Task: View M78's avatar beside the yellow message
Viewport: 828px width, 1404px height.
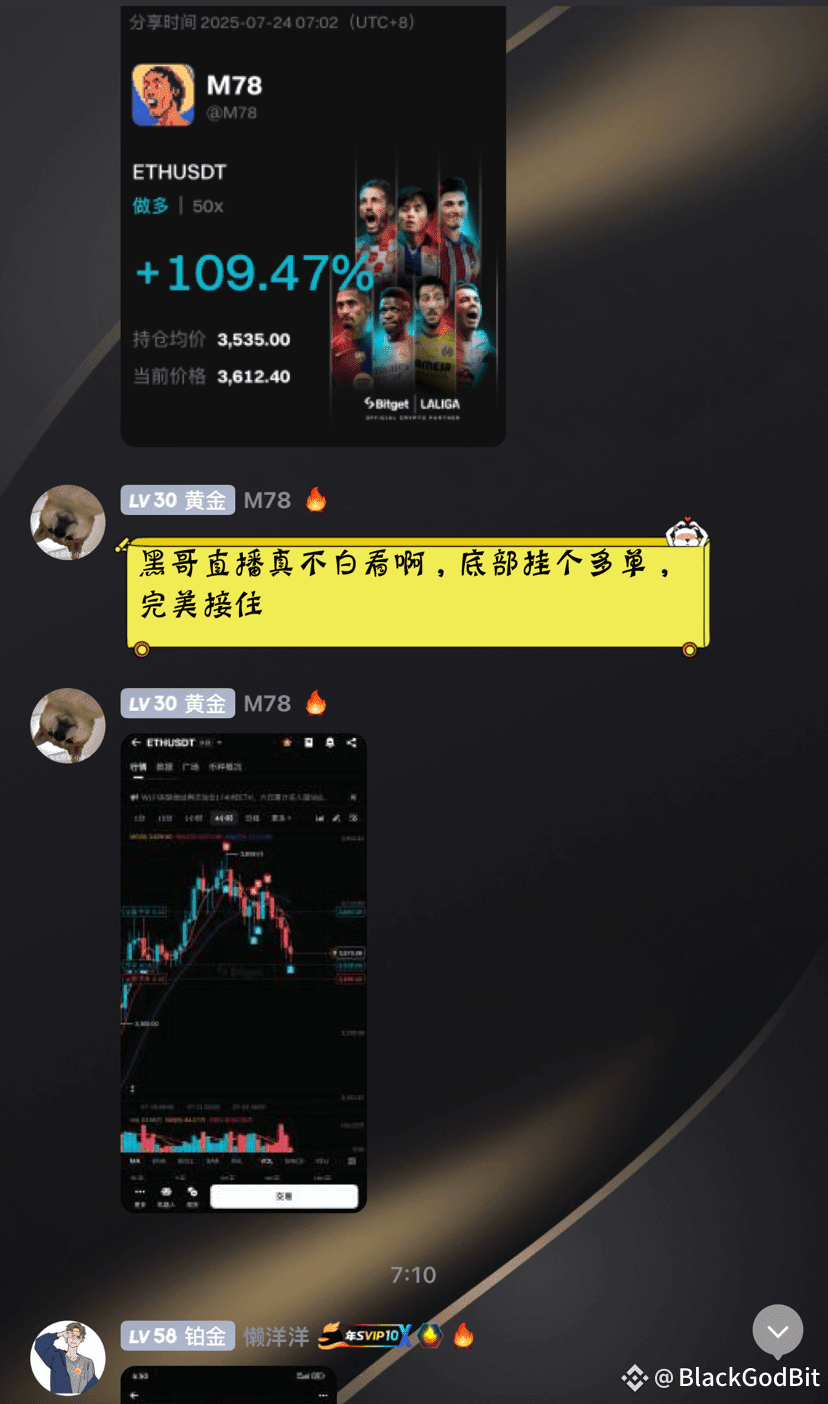Action: point(68,522)
